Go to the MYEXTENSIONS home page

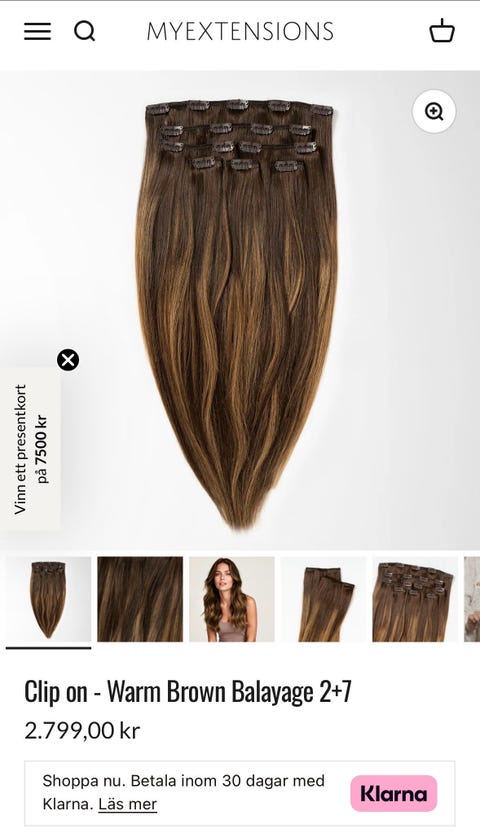(x=240, y=31)
